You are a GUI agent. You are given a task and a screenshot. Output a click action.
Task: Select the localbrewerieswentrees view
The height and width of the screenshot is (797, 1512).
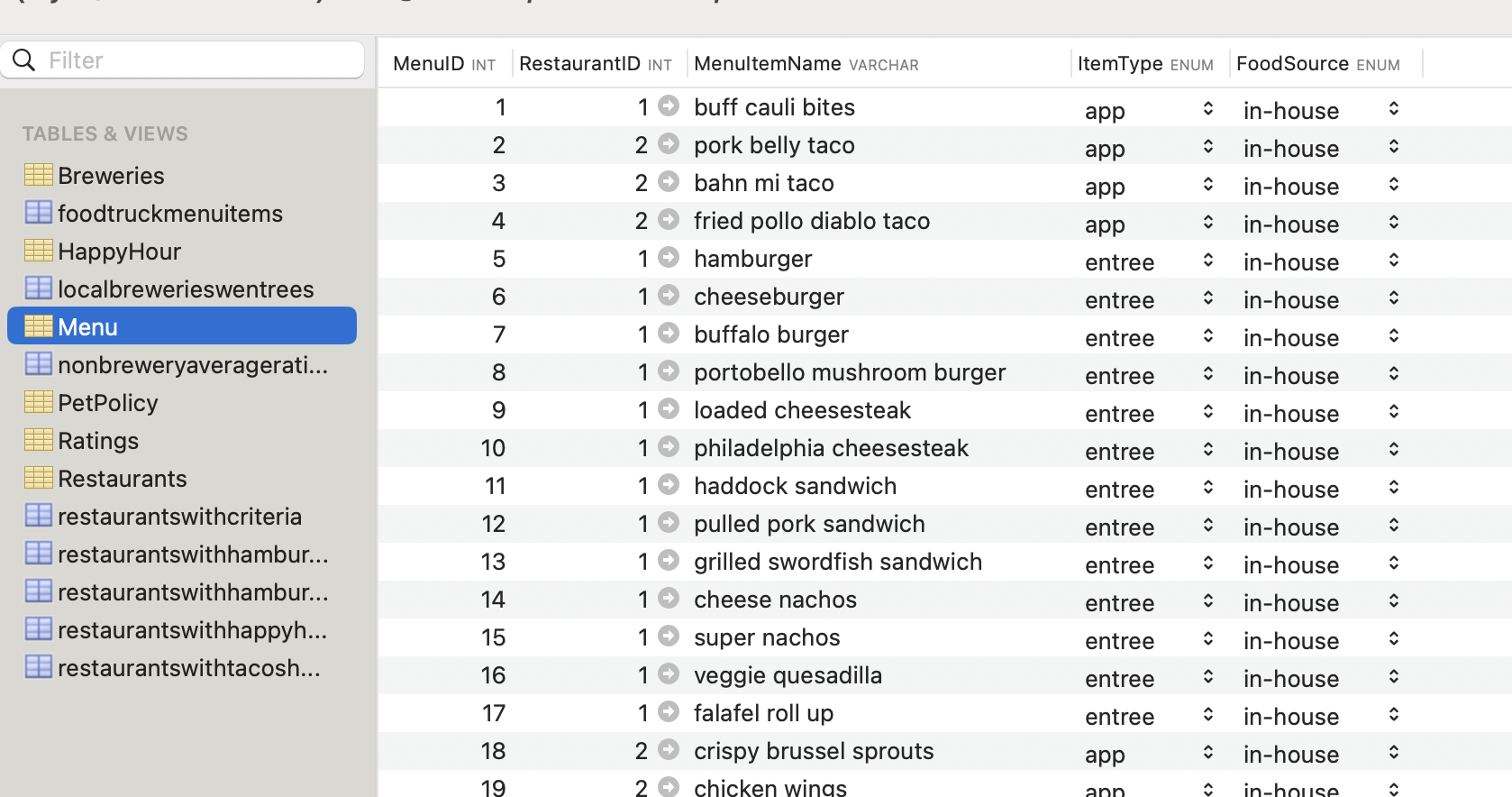tap(185, 289)
